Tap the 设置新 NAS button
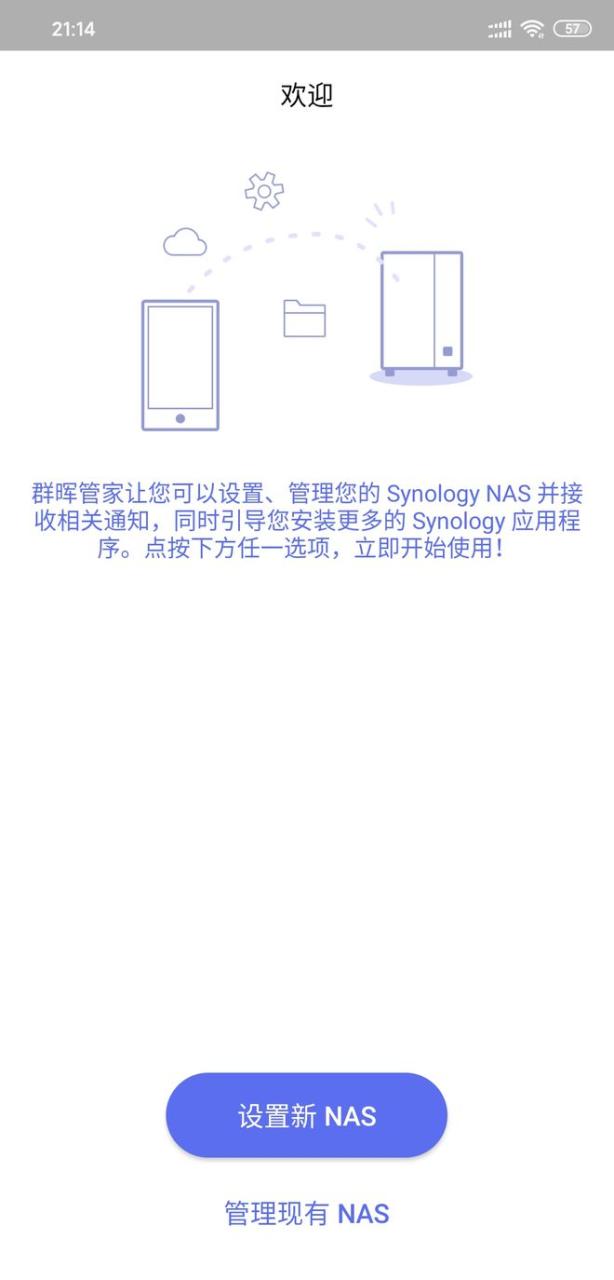 [306, 1116]
